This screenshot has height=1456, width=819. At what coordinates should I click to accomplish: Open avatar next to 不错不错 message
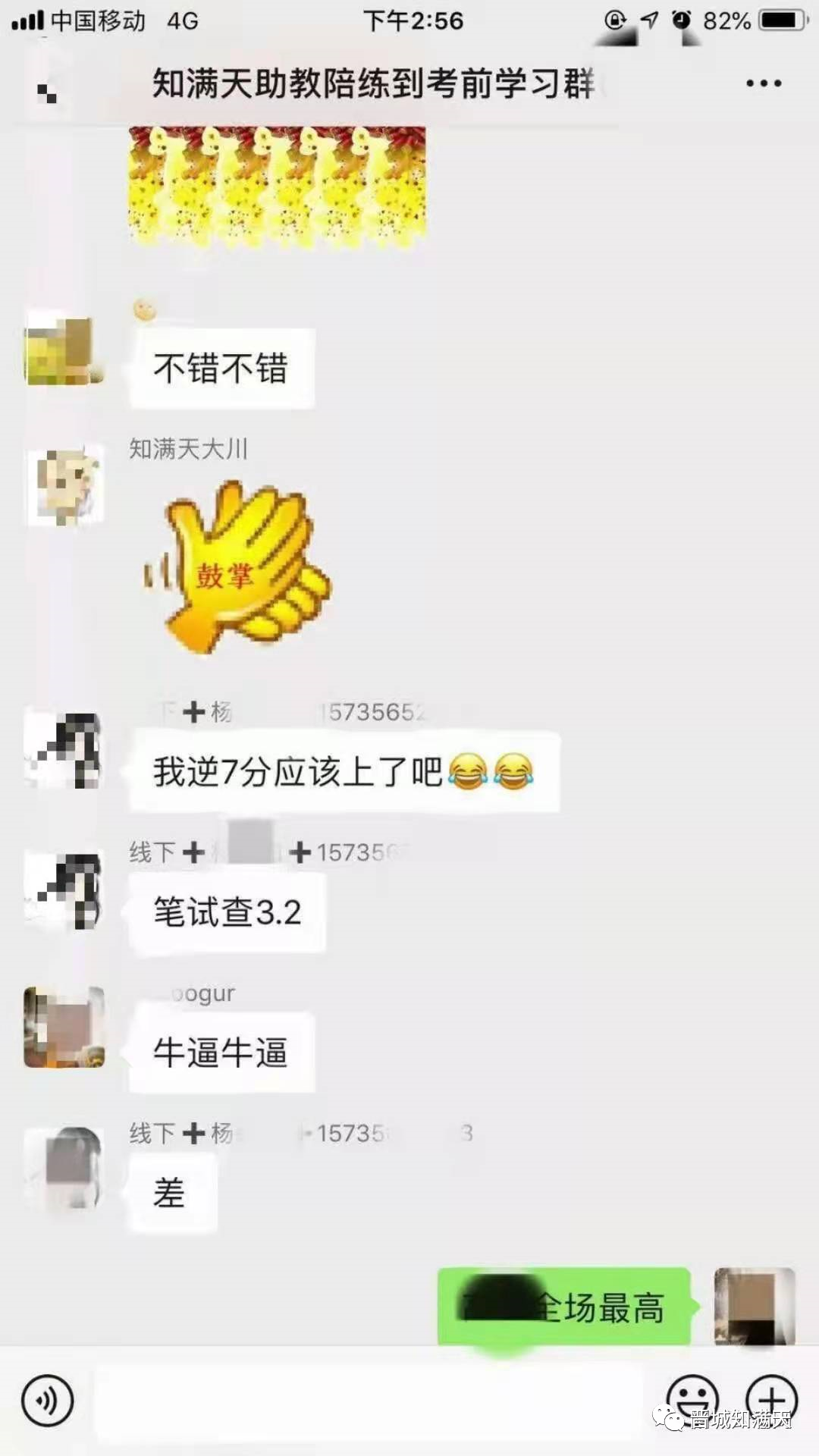(x=64, y=349)
